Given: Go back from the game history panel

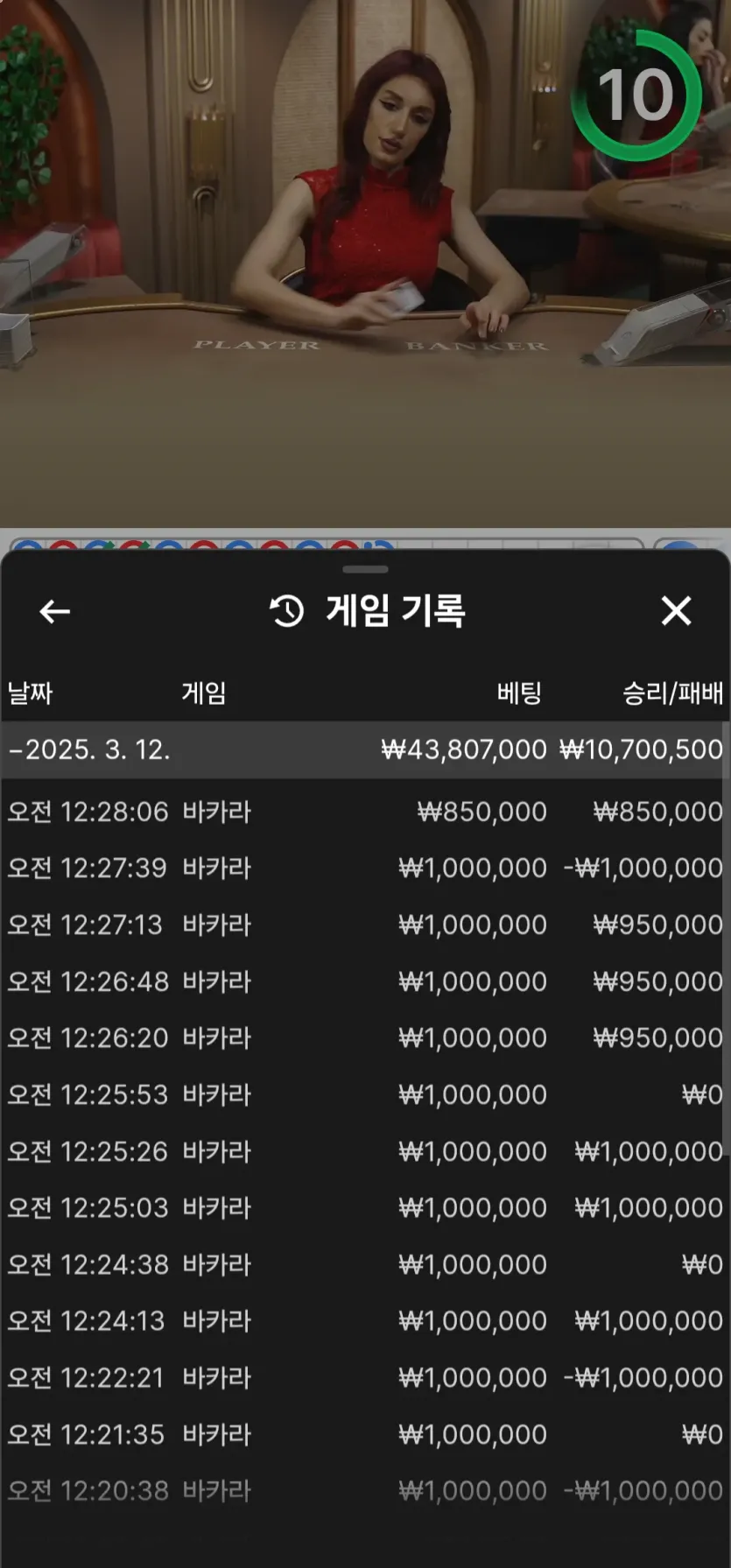Looking at the screenshot, I should 54,611.
